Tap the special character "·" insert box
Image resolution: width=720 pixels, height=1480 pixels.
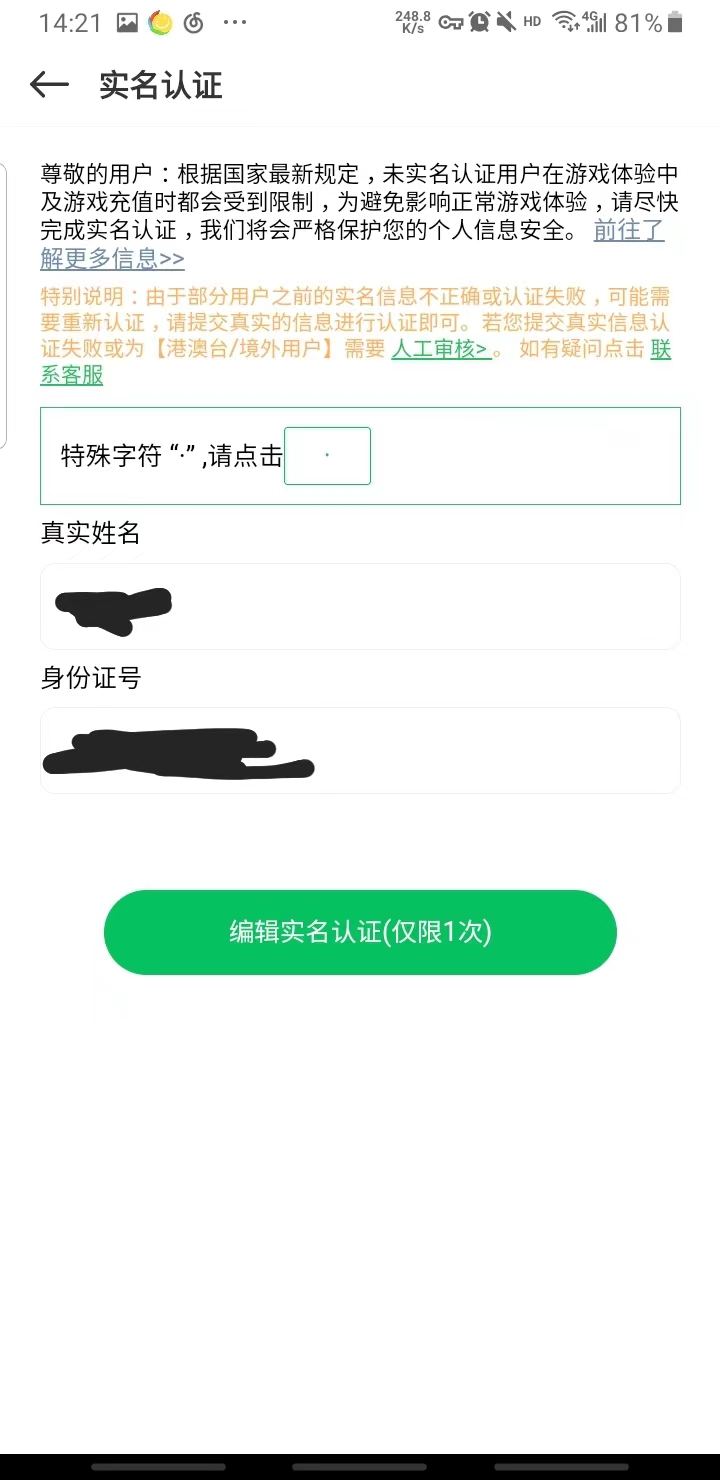327,455
